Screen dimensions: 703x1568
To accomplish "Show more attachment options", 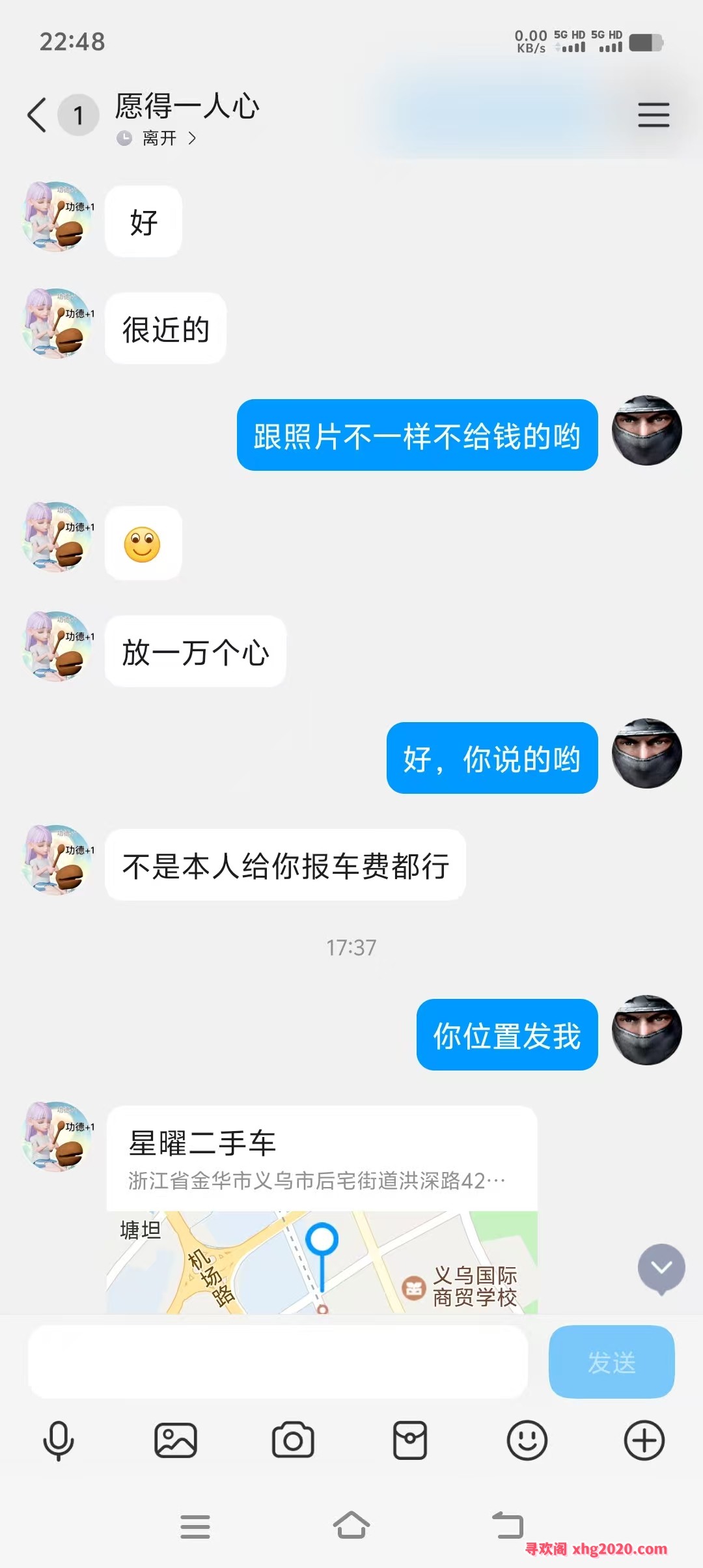I will (644, 1440).
